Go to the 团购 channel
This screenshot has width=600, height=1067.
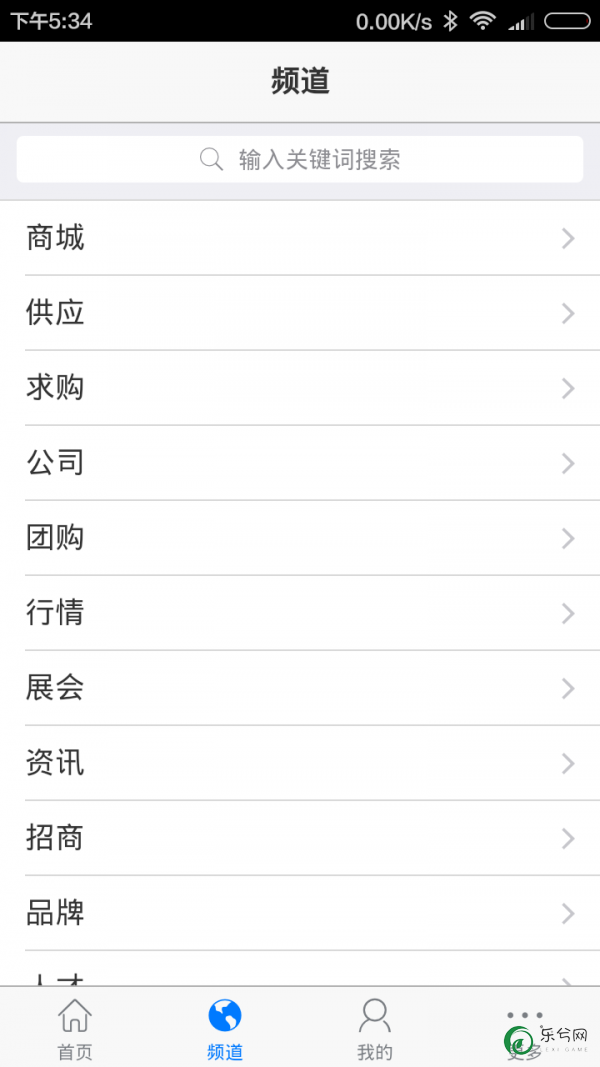pos(300,538)
